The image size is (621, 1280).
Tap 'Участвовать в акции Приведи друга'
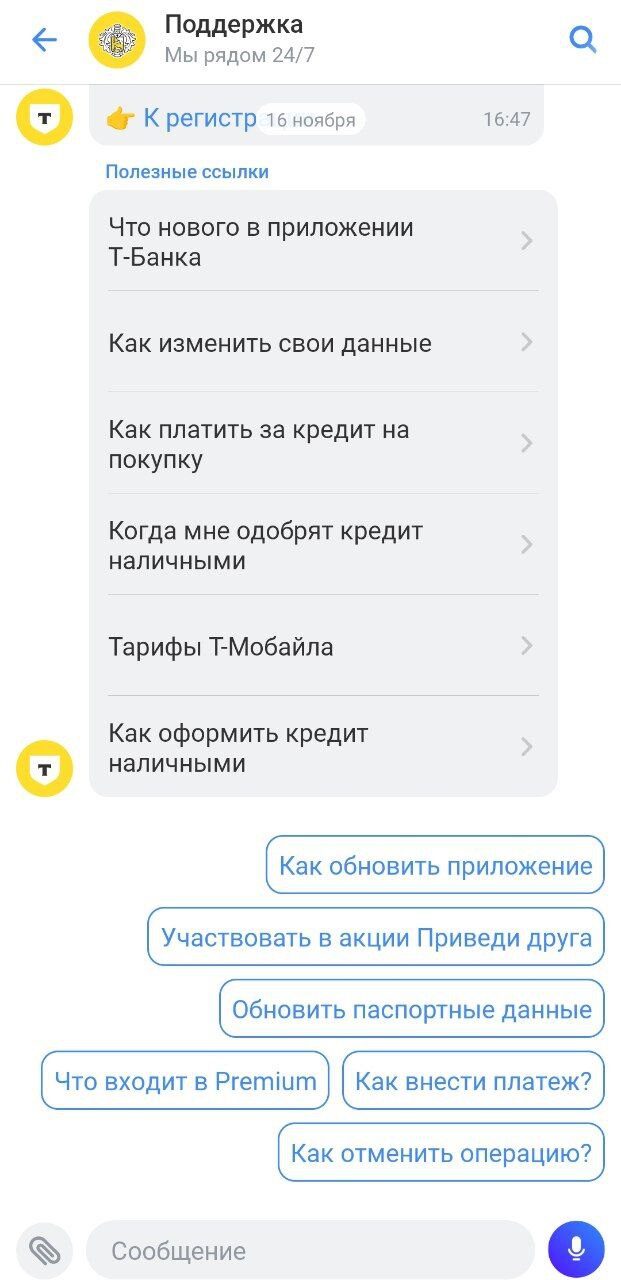click(x=376, y=937)
